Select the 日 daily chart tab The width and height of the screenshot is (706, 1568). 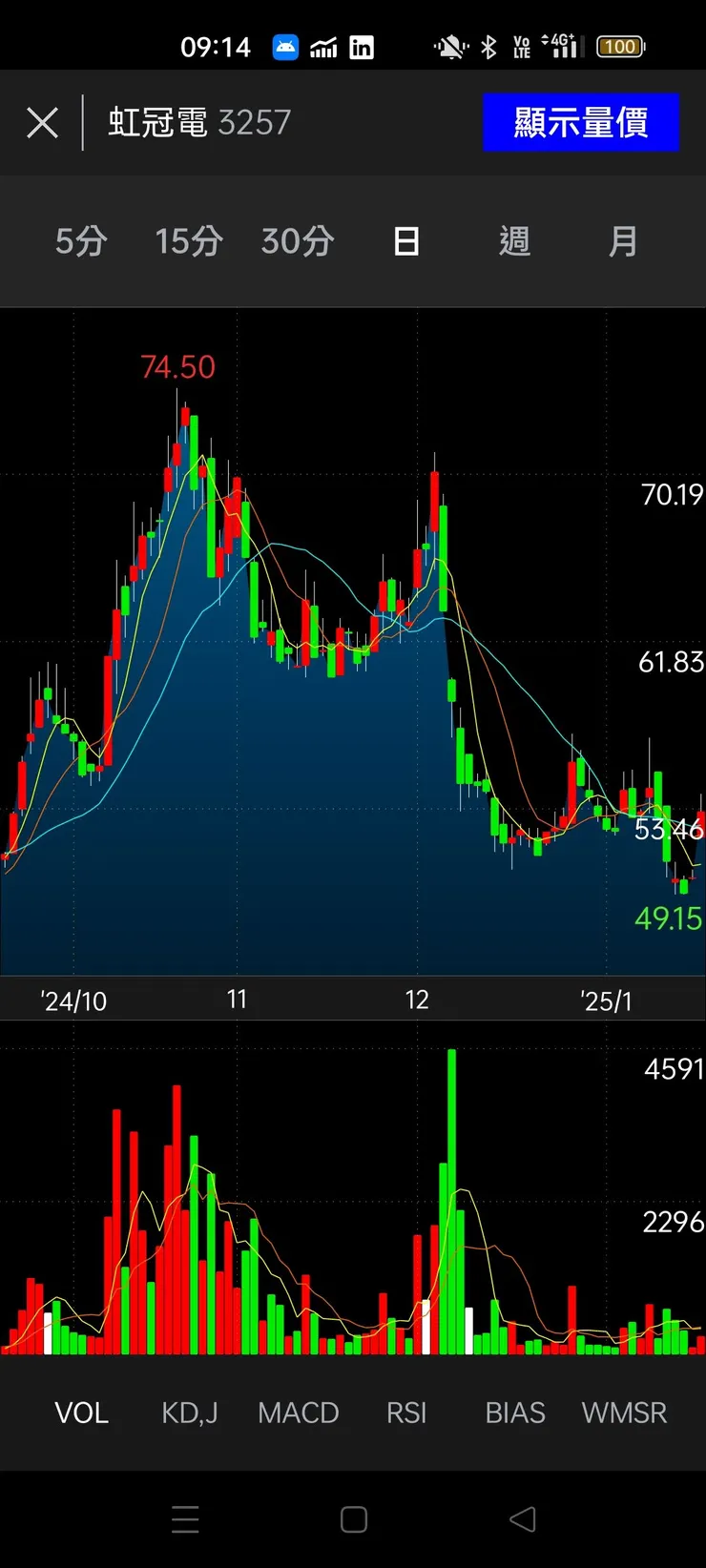[x=406, y=241]
